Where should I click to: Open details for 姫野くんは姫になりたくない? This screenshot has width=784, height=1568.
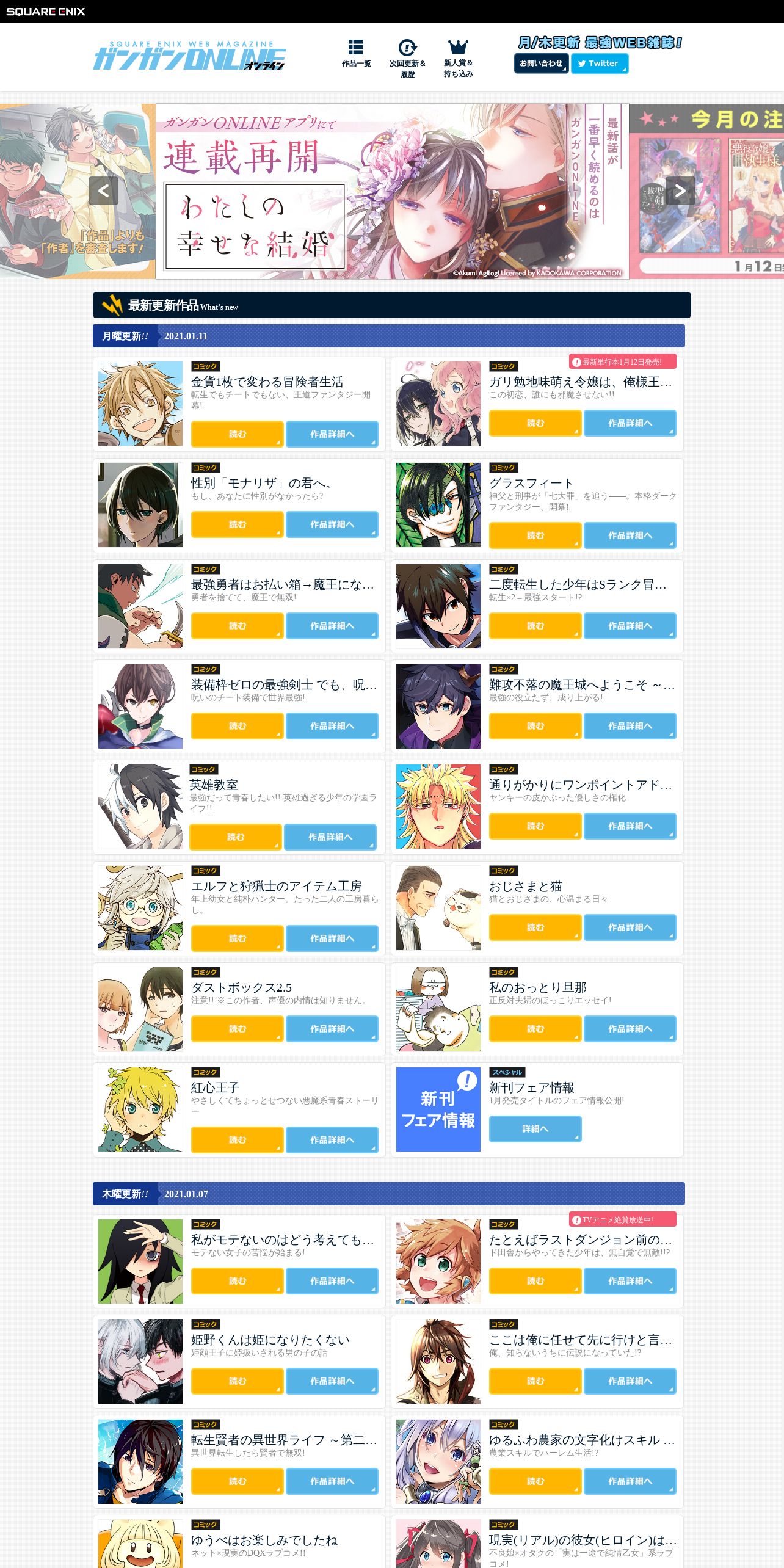tap(332, 1381)
